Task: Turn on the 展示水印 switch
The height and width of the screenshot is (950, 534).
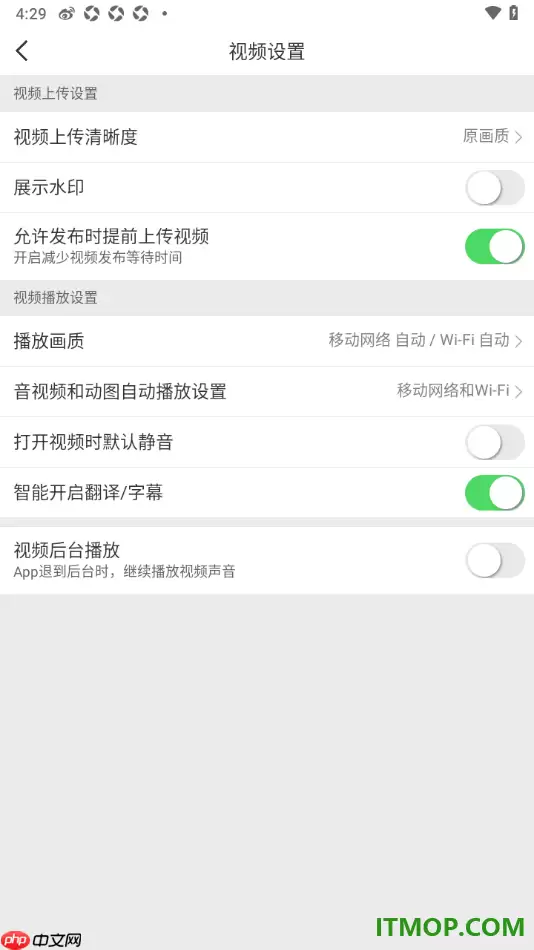Action: (x=495, y=188)
